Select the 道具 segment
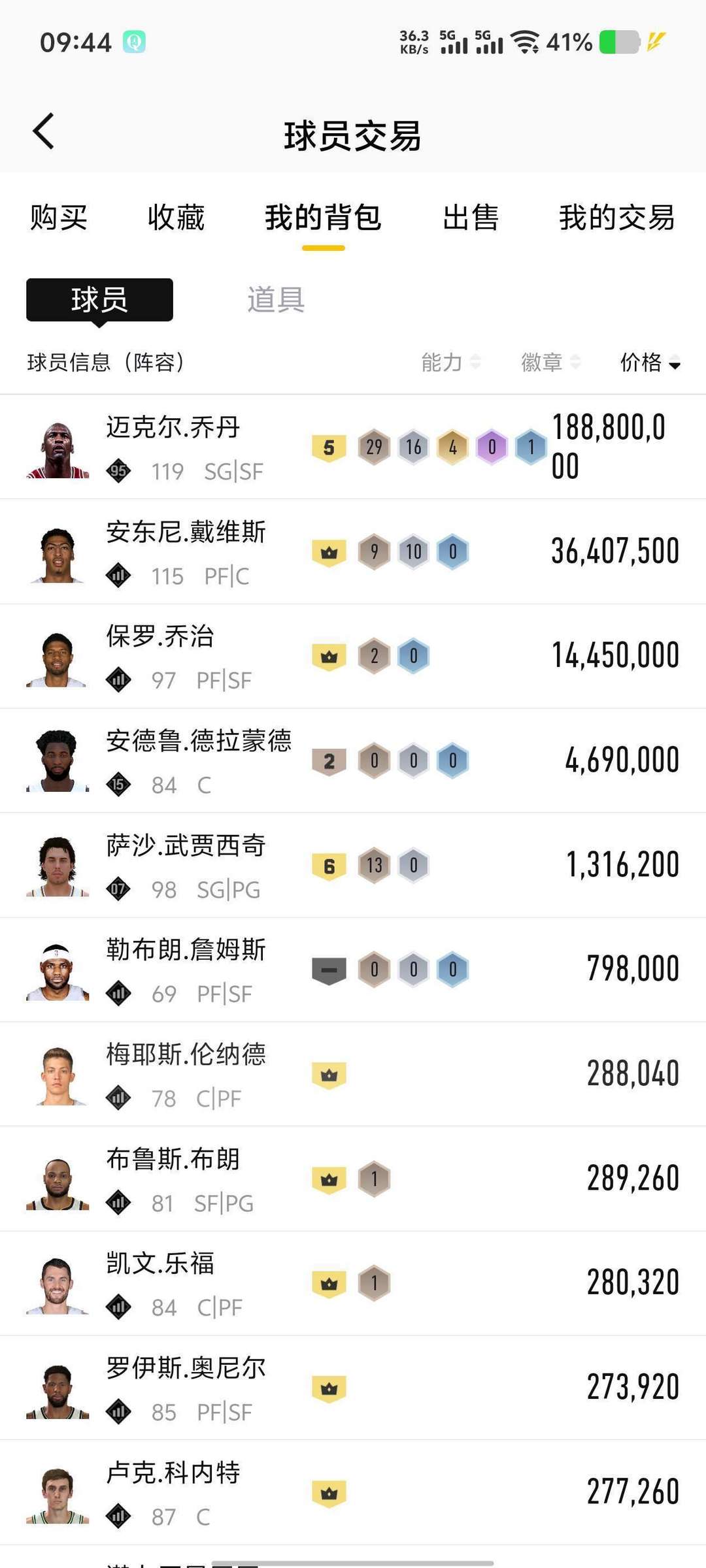This screenshot has height=1568, width=706. (276, 300)
